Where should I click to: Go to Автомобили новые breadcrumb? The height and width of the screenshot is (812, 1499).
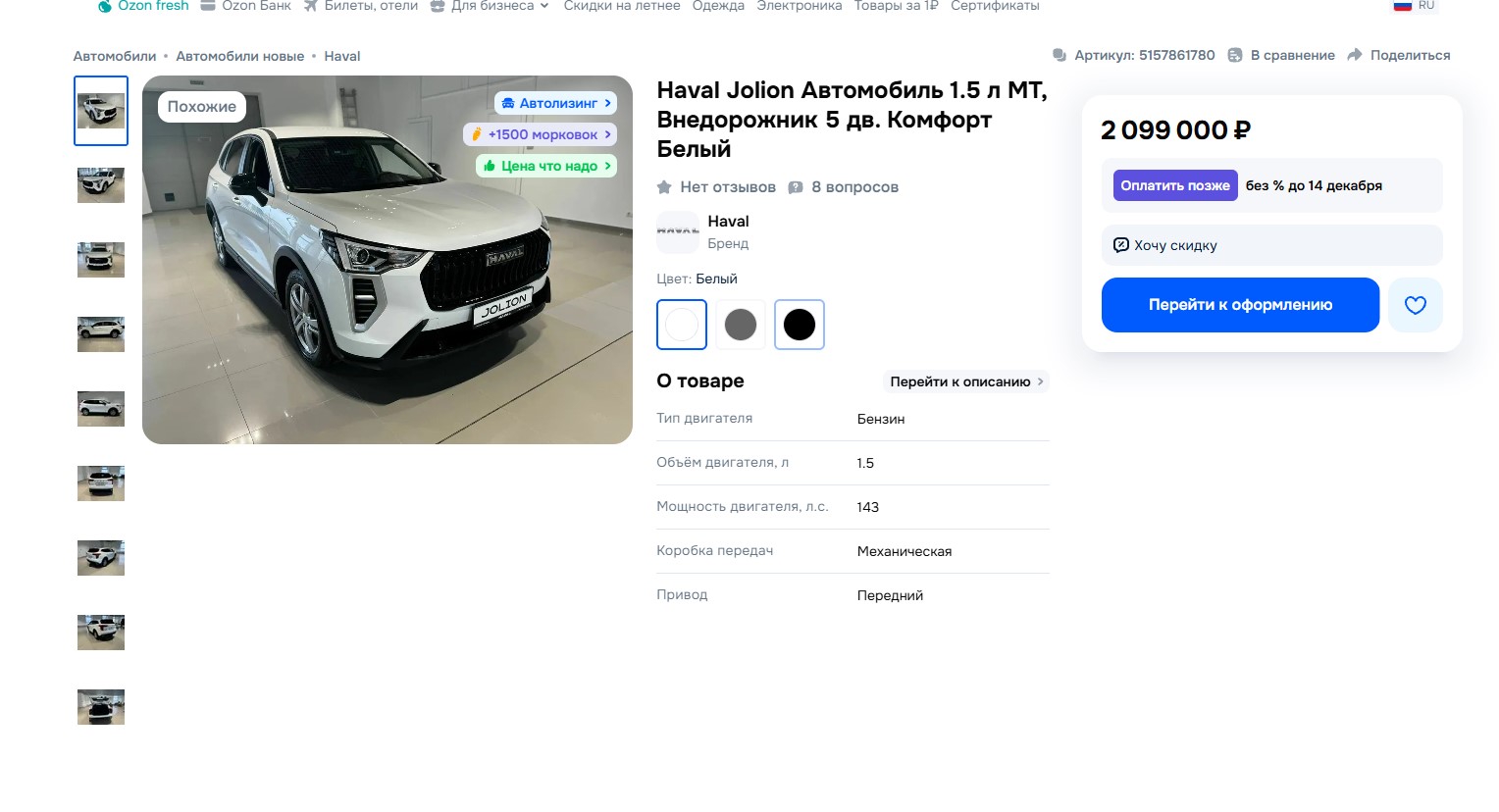click(x=239, y=56)
